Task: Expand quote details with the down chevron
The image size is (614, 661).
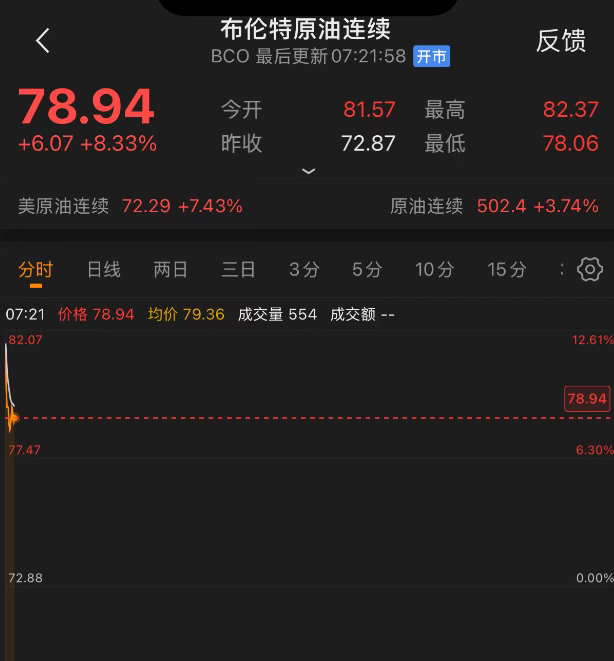Action: tap(308, 171)
